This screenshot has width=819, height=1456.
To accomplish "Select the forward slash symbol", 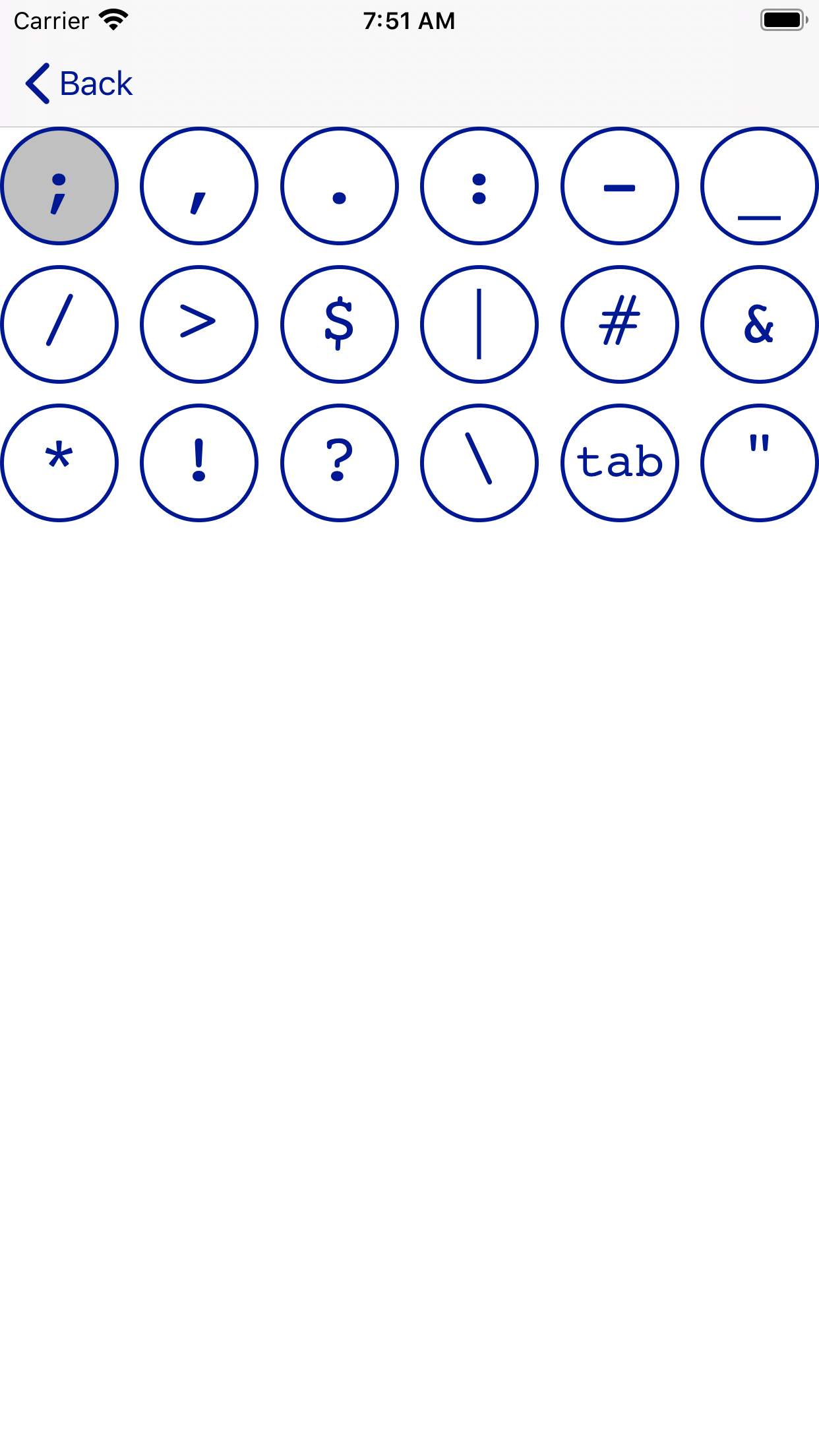I will pos(59,324).
